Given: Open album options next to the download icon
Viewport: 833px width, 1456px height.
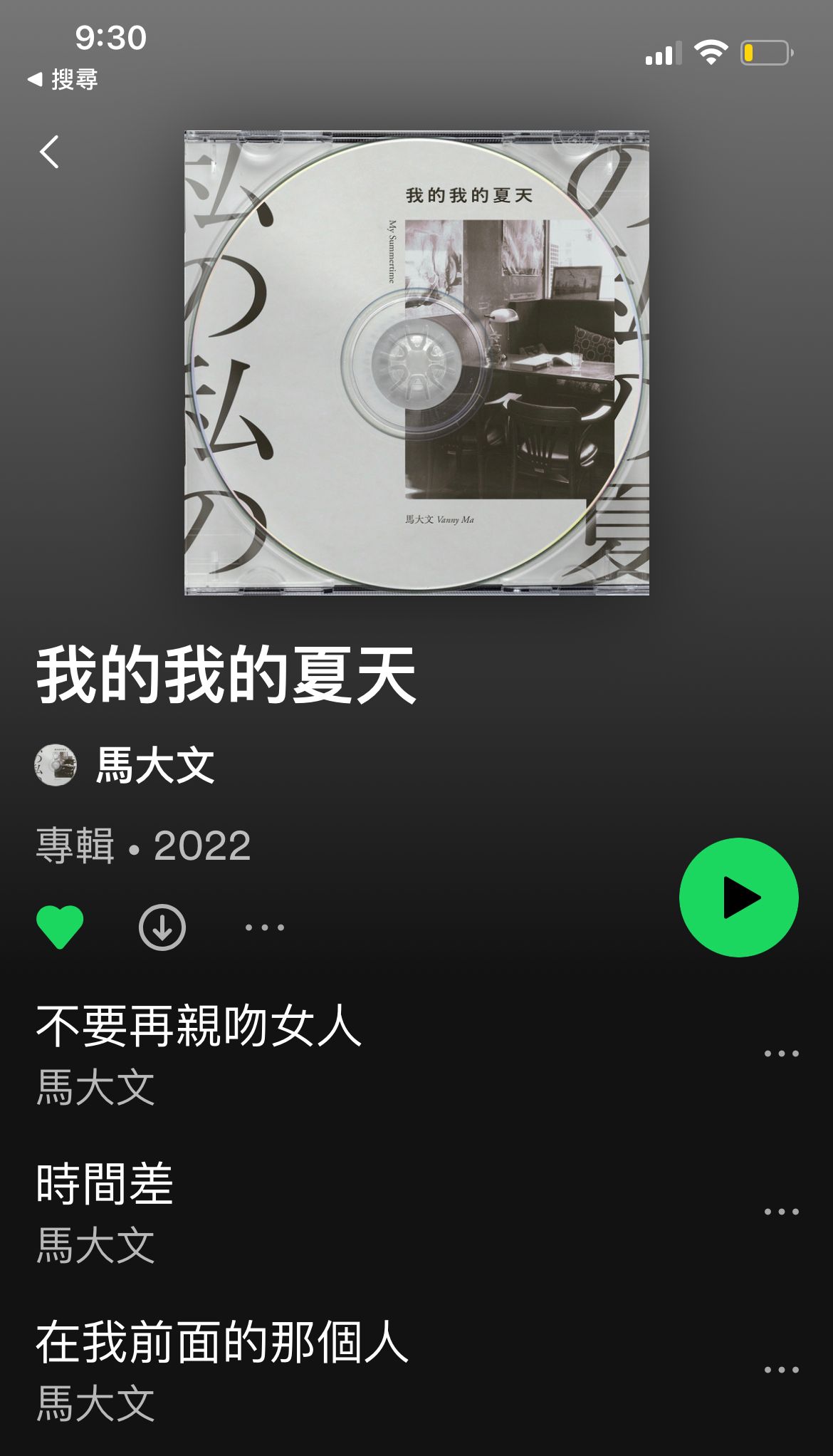Looking at the screenshot, I should (x=264, y=927).
